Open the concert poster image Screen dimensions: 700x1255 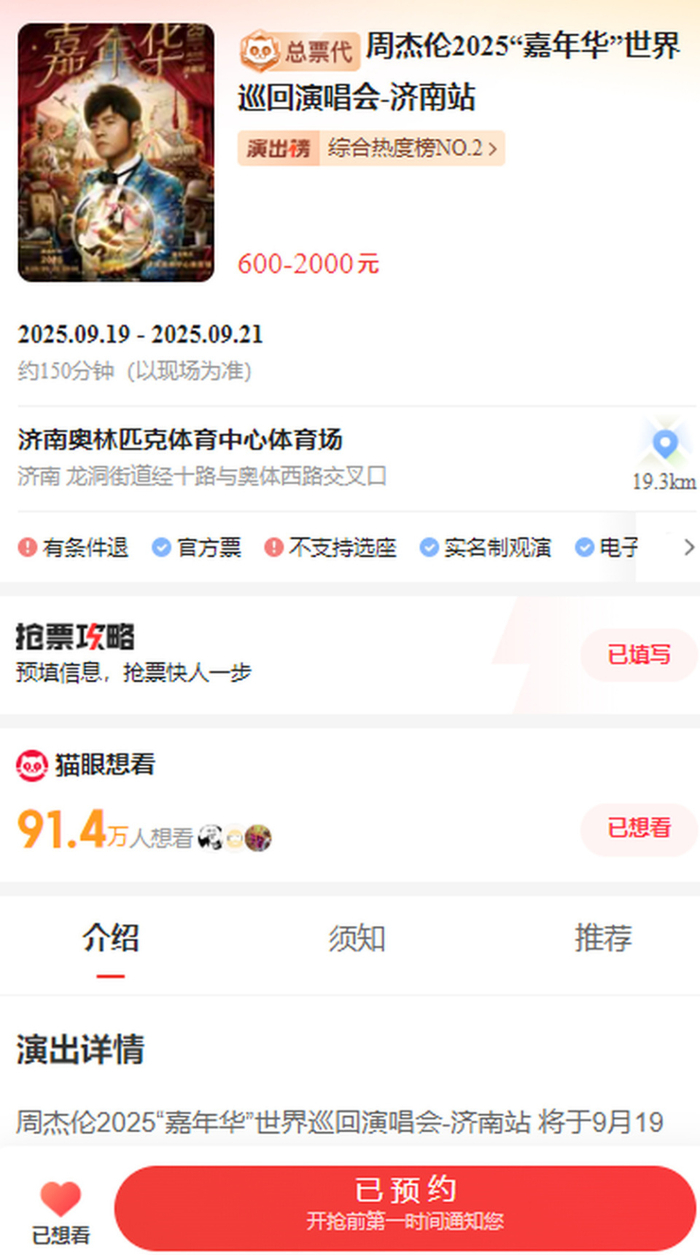tap(116, 153)
